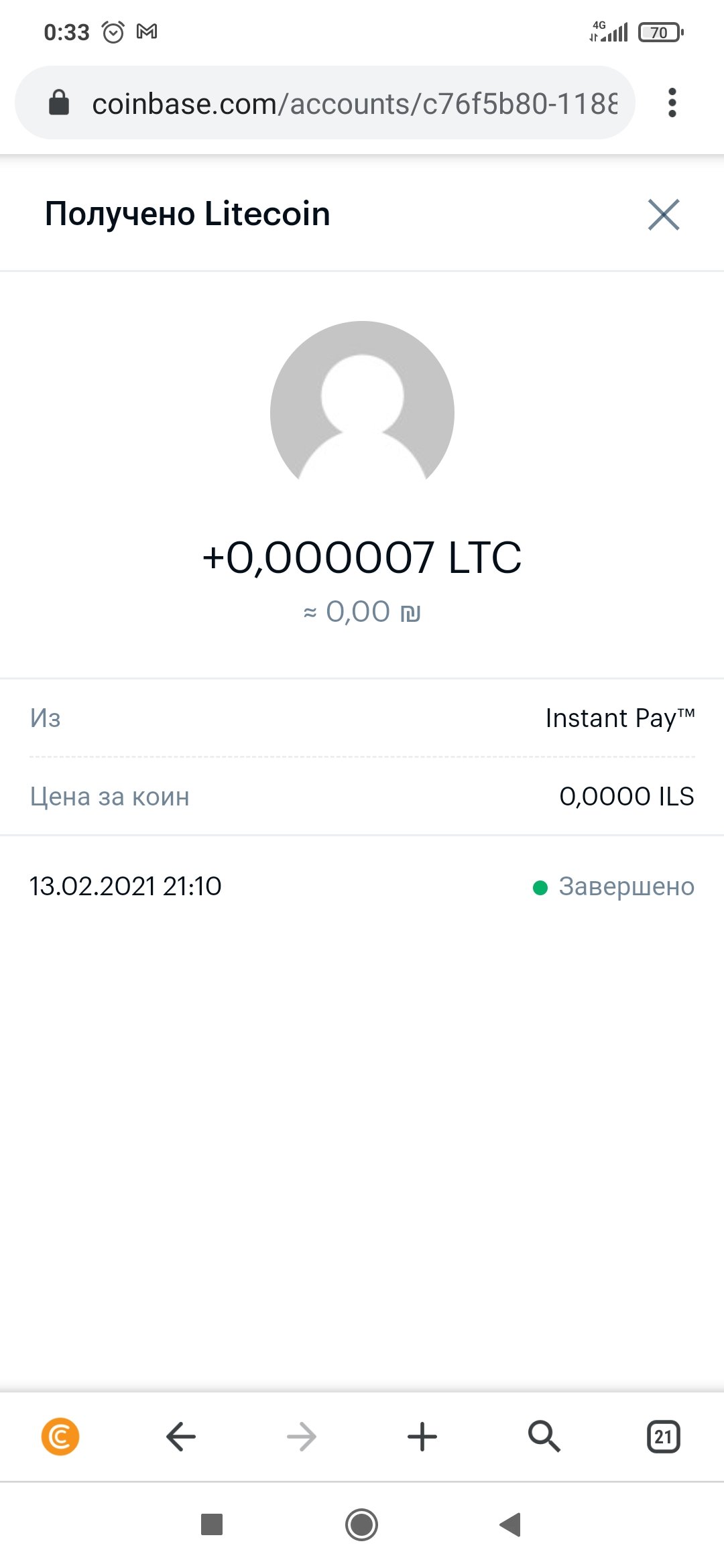Show the 21 open tabs
Viewport: 724px width, 1568px height.
click(x=664, y=1437)
